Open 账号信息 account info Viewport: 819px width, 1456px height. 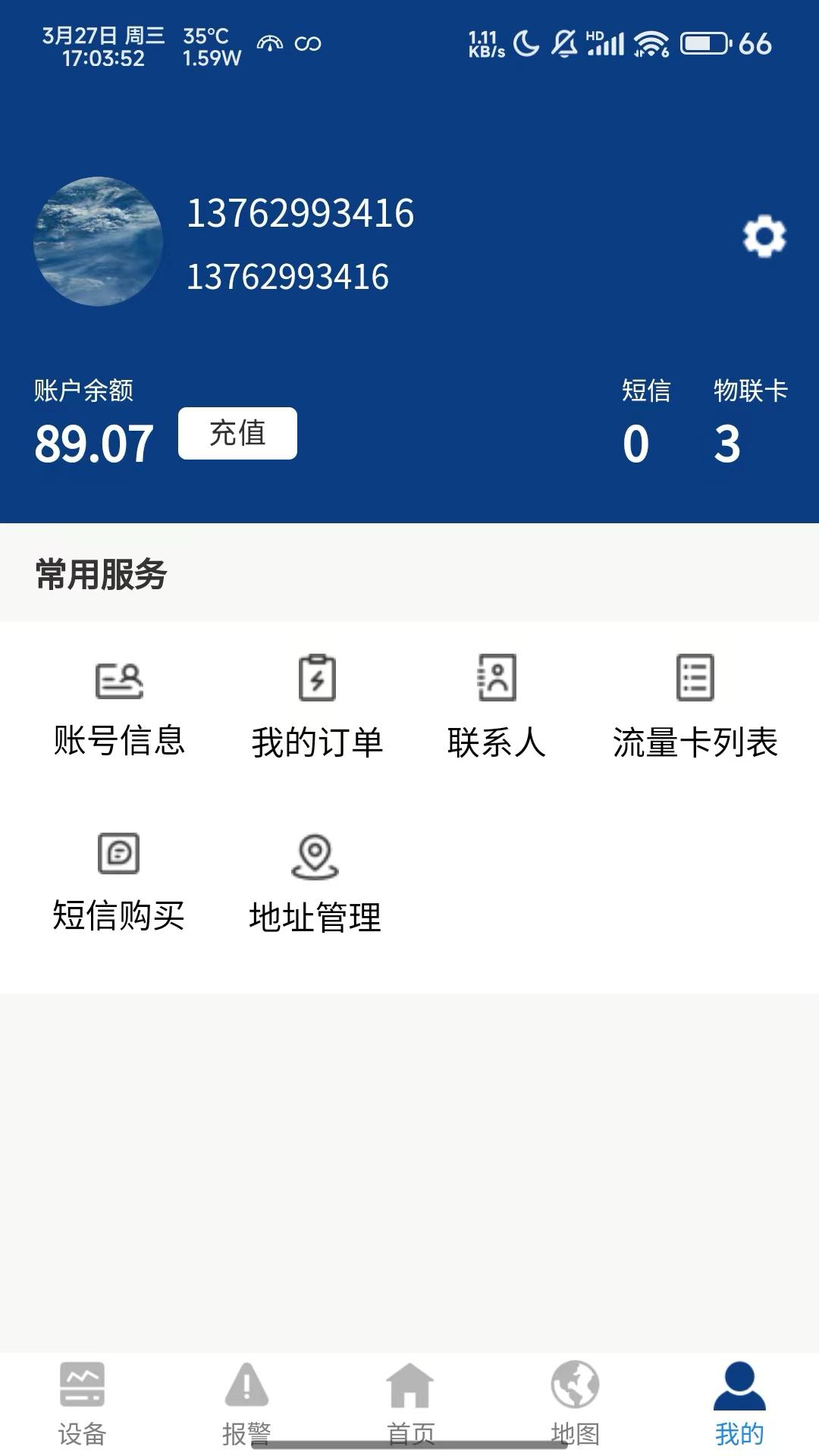pyautogui.click(x=119, y=707)
